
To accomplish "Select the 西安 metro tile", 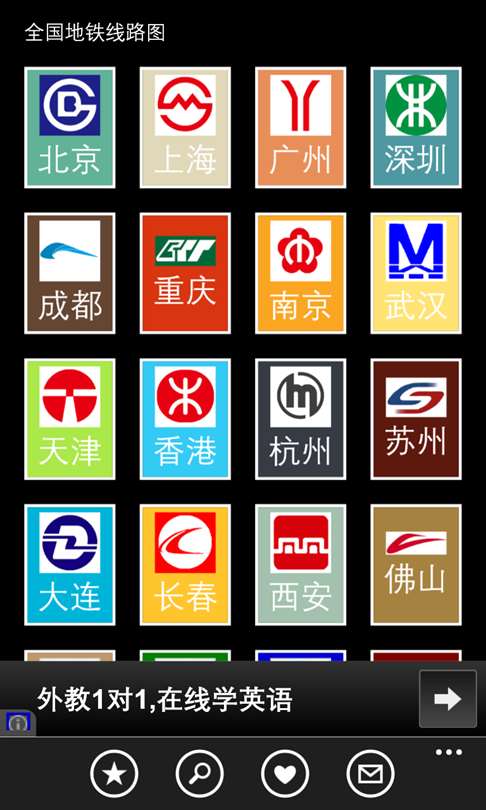I will pos(301,565).
